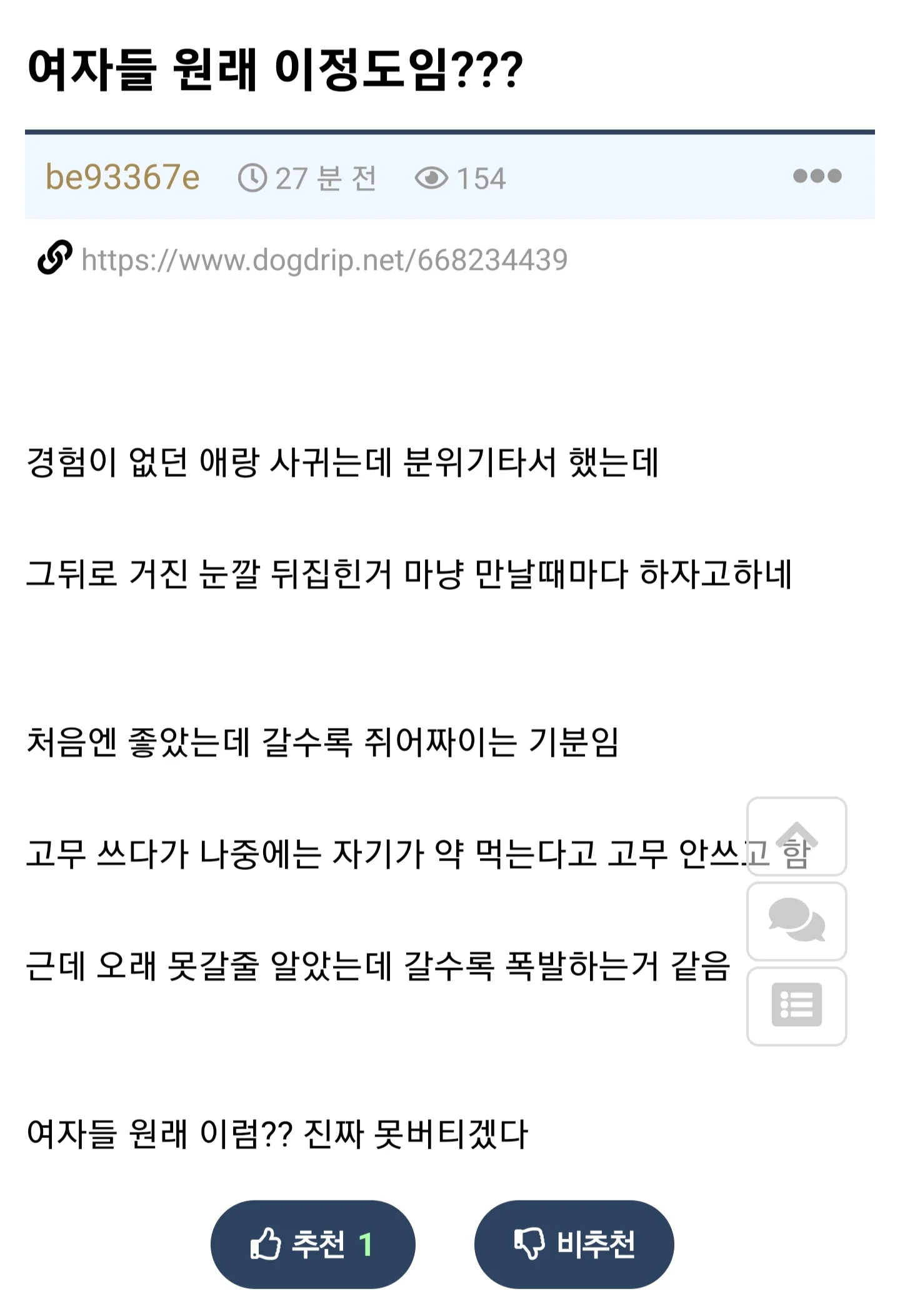Go to the comments section
Screen dimensions: 900x1316
(796, 921)
